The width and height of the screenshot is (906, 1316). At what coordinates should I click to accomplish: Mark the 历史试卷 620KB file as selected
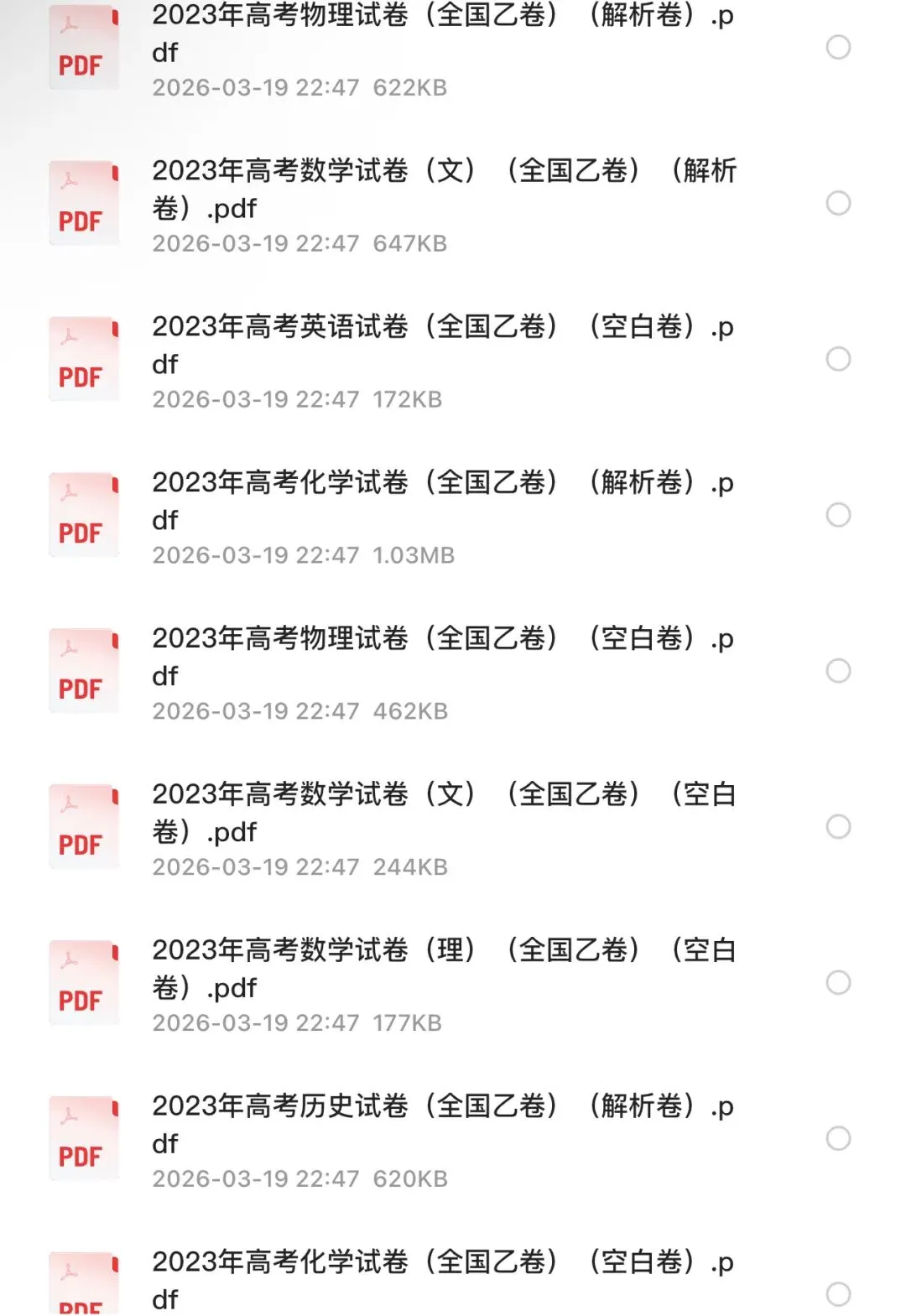point(838,1138)
